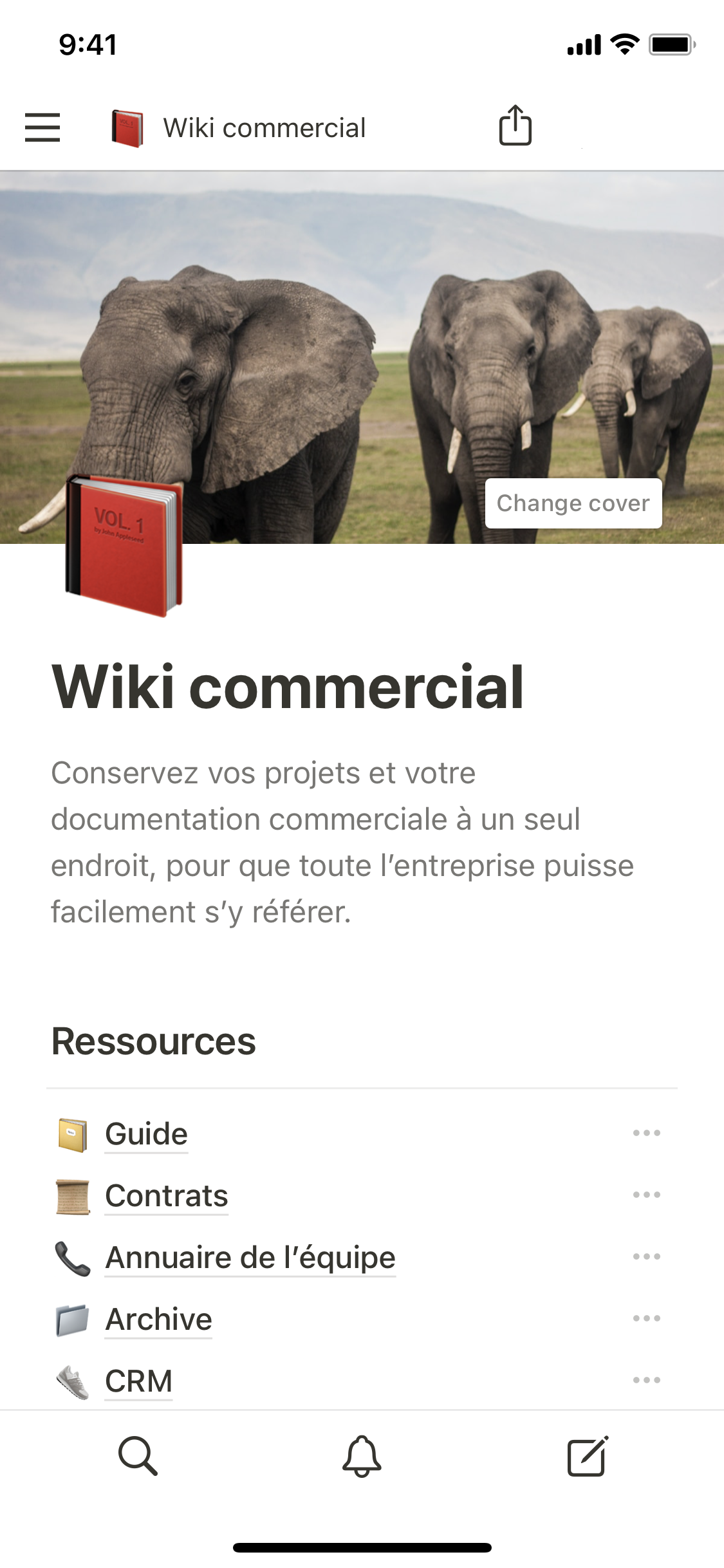The height and width of the screenshot is (1568, 724).
Task: Tap the Change cover button
Action: pyautogui.click(x=573, y=503)
